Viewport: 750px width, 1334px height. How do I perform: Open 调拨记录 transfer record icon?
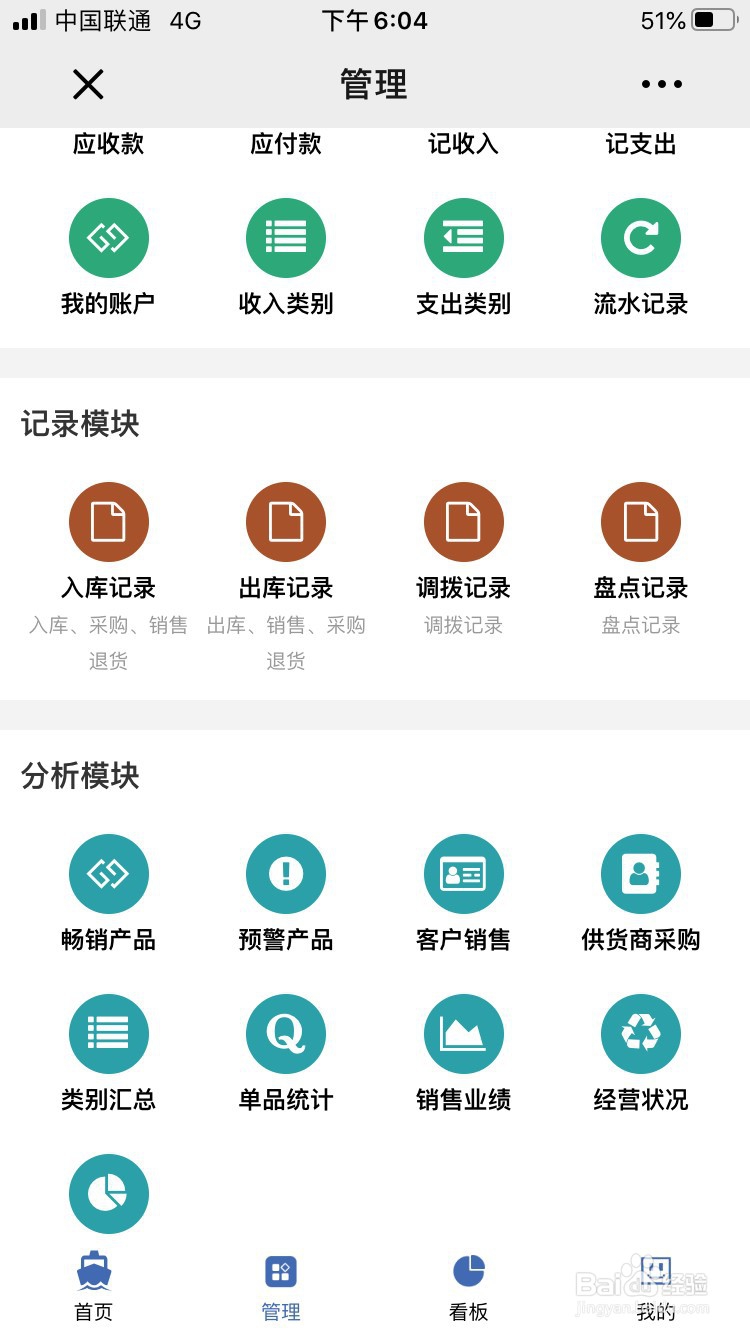(x=463, y=520)
